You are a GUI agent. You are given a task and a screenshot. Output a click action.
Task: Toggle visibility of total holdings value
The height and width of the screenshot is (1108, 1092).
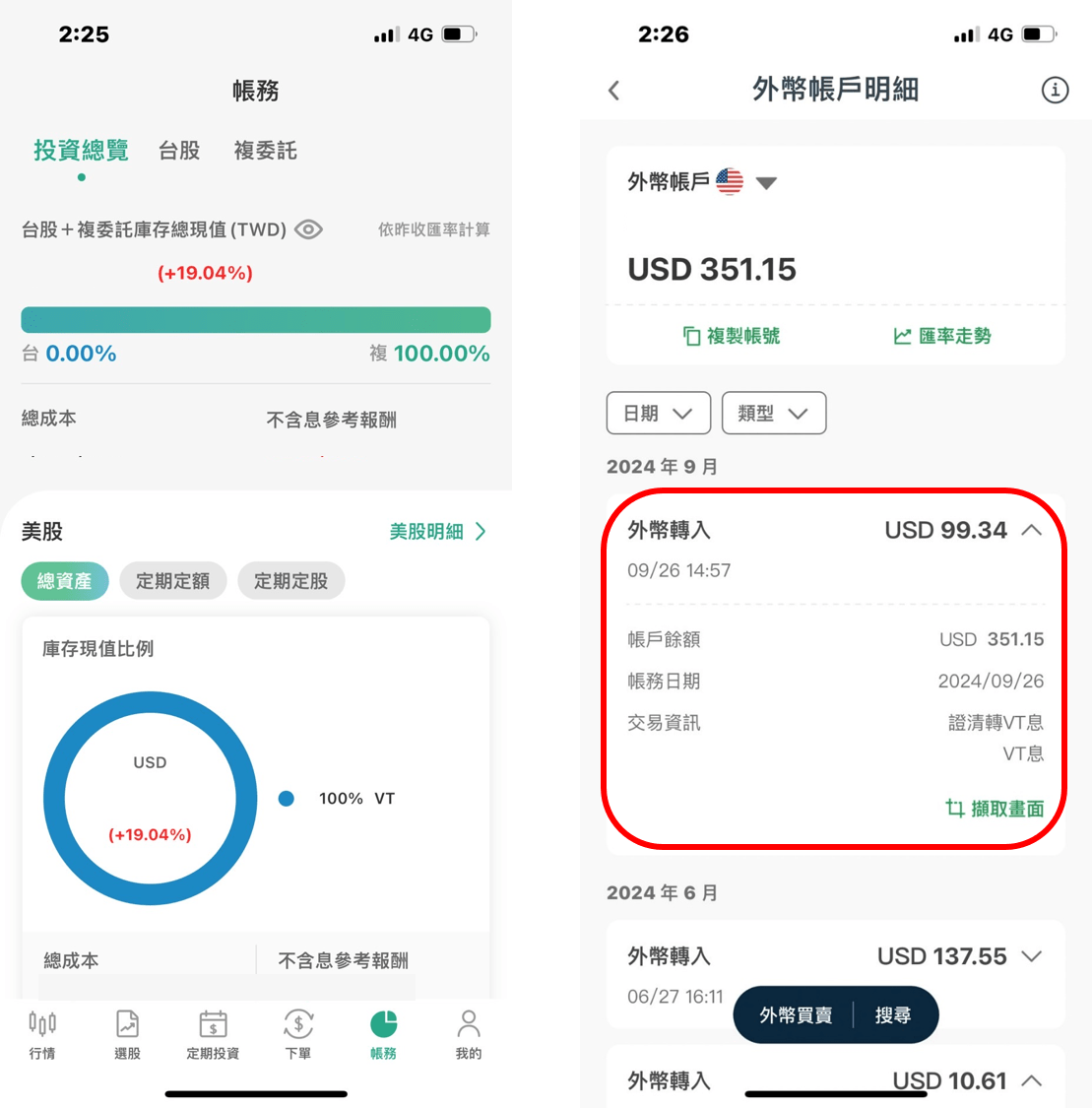(x=308, y=229)
